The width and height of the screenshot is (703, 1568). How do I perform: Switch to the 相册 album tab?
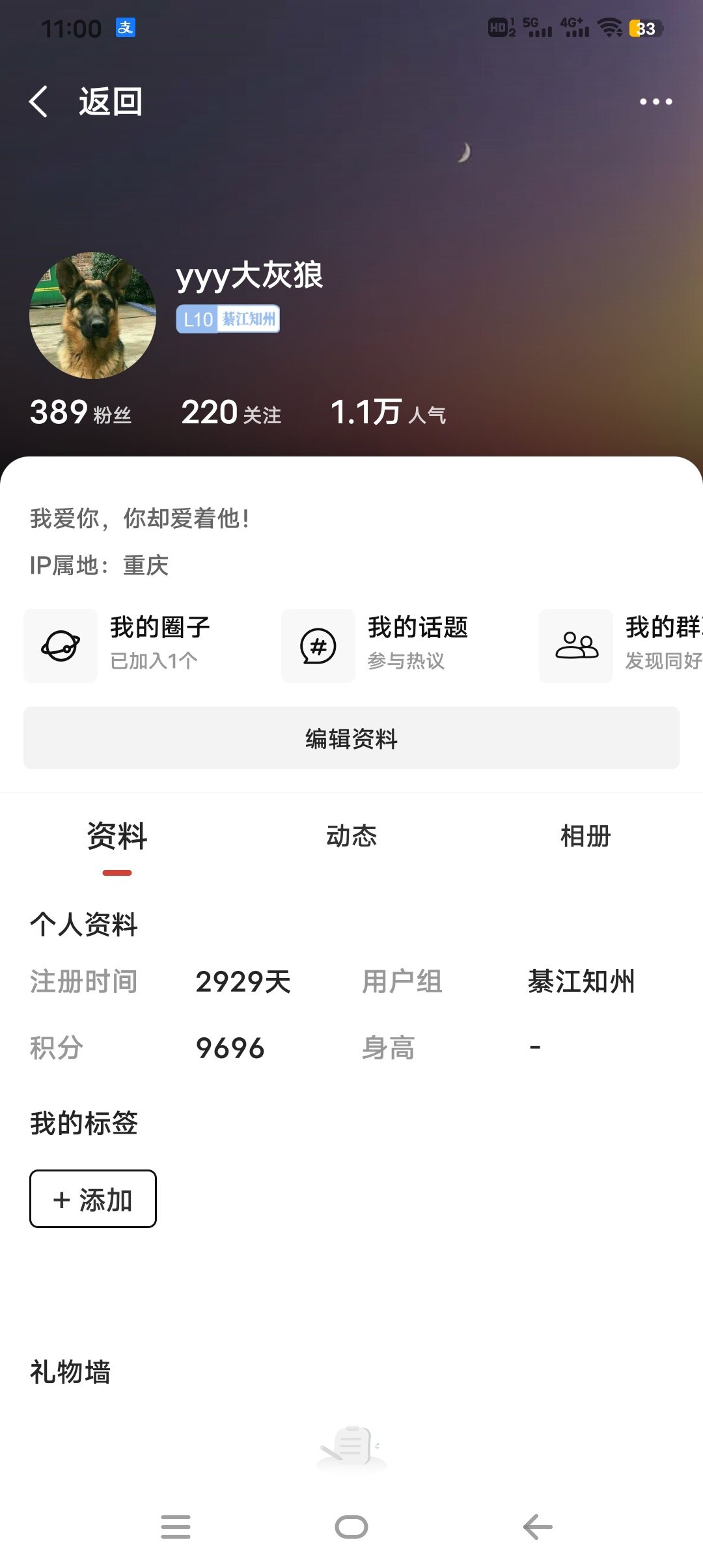pyautogui.click(x=585, y=836)
